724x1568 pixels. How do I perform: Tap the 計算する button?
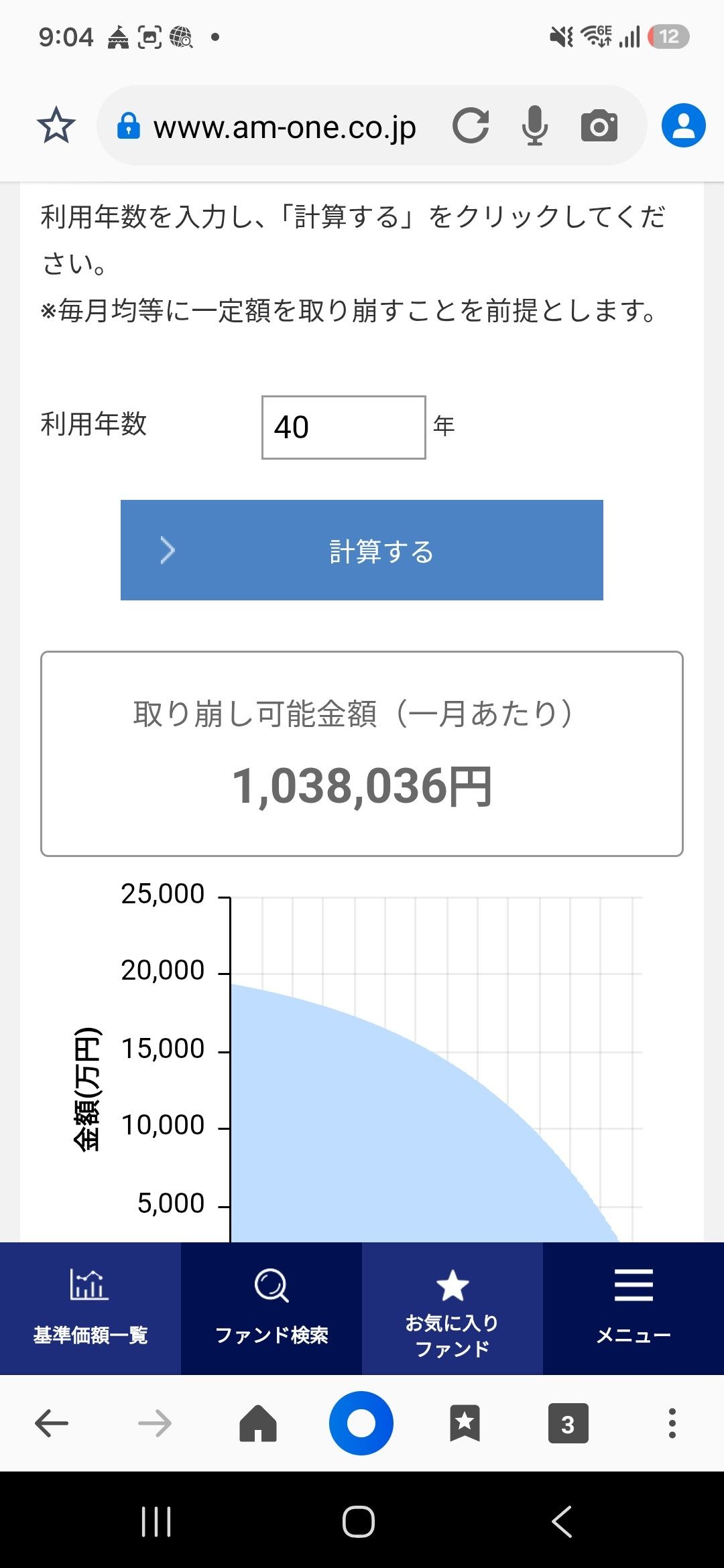(362, 550)
